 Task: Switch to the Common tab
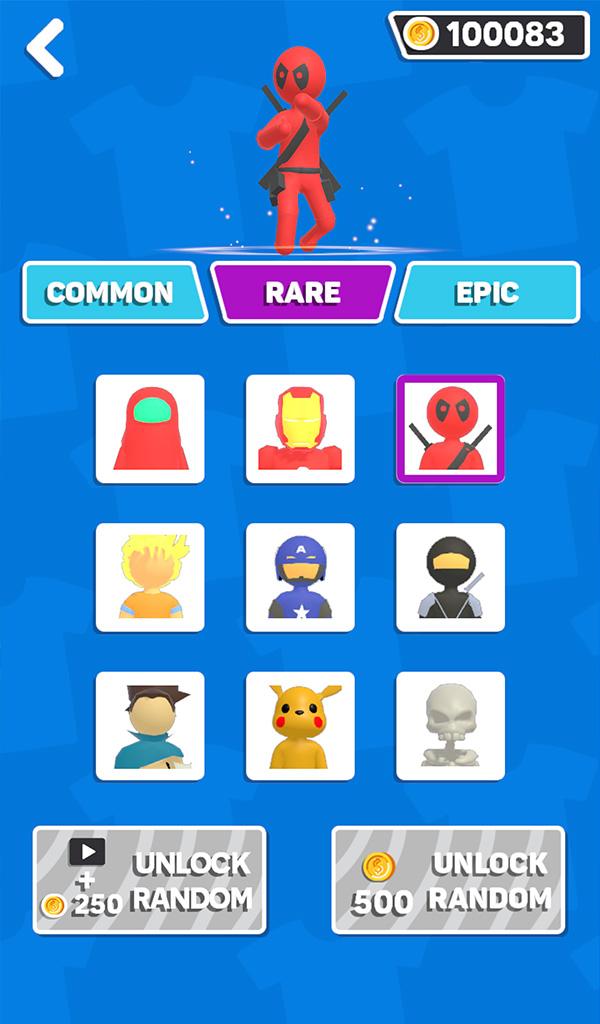pos(112,293)
